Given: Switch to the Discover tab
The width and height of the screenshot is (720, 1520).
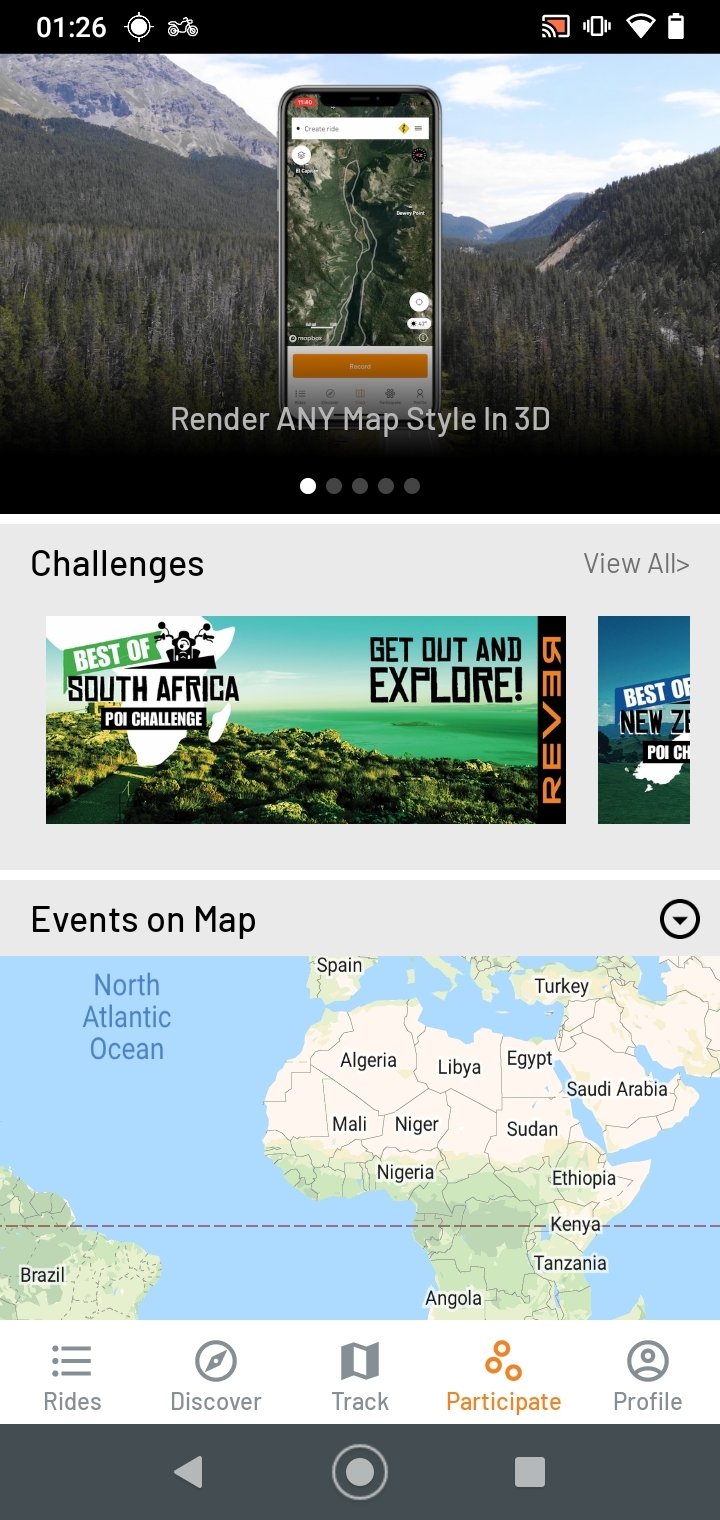Looking at the screenshot, I should pyautogui.click(x=216, y=1377).
